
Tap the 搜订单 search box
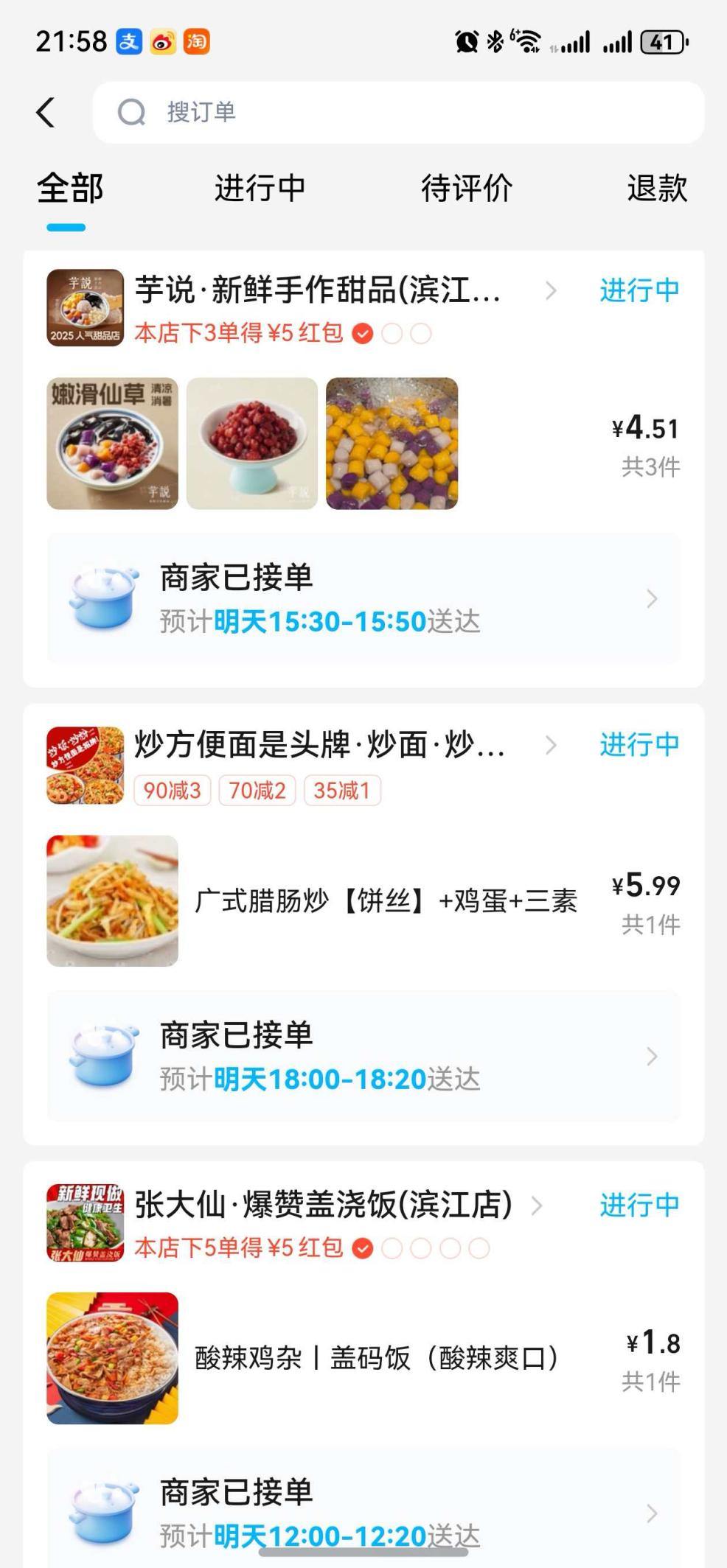398,112
